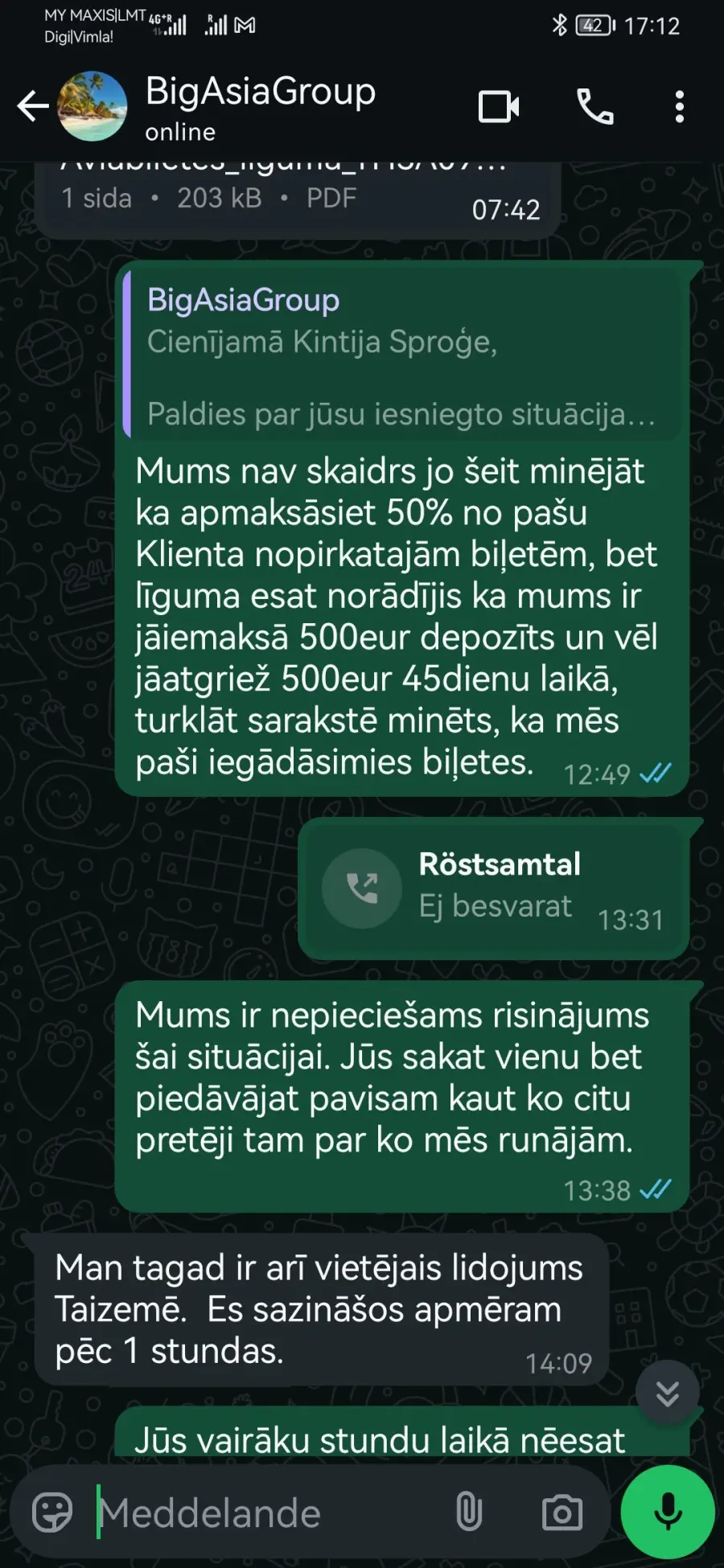Jump to the latest messages
The height and width of the screenshot is (1568, 724).
point(668,1393)
